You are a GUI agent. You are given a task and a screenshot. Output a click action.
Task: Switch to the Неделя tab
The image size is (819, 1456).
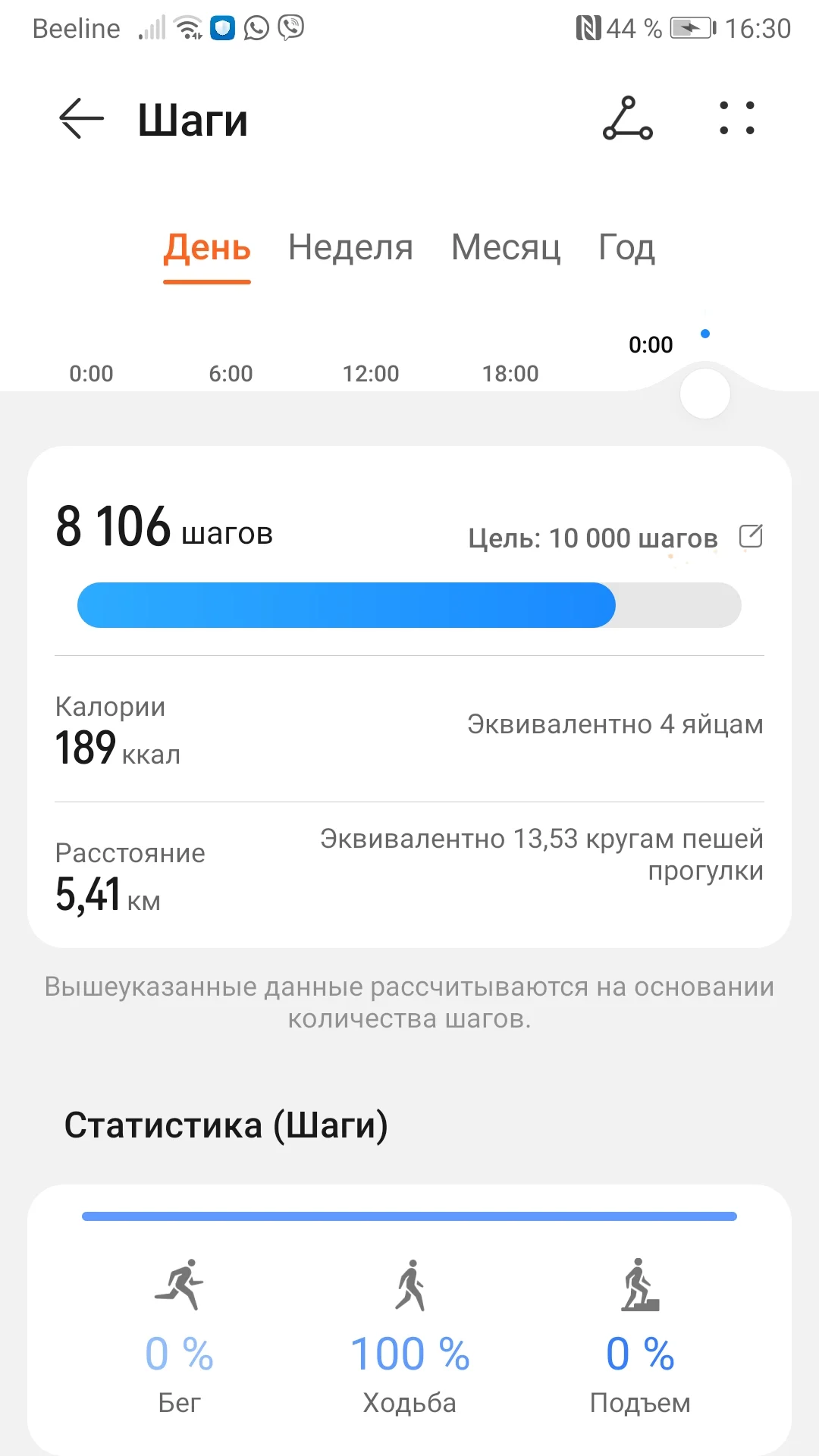coord(350,248)
